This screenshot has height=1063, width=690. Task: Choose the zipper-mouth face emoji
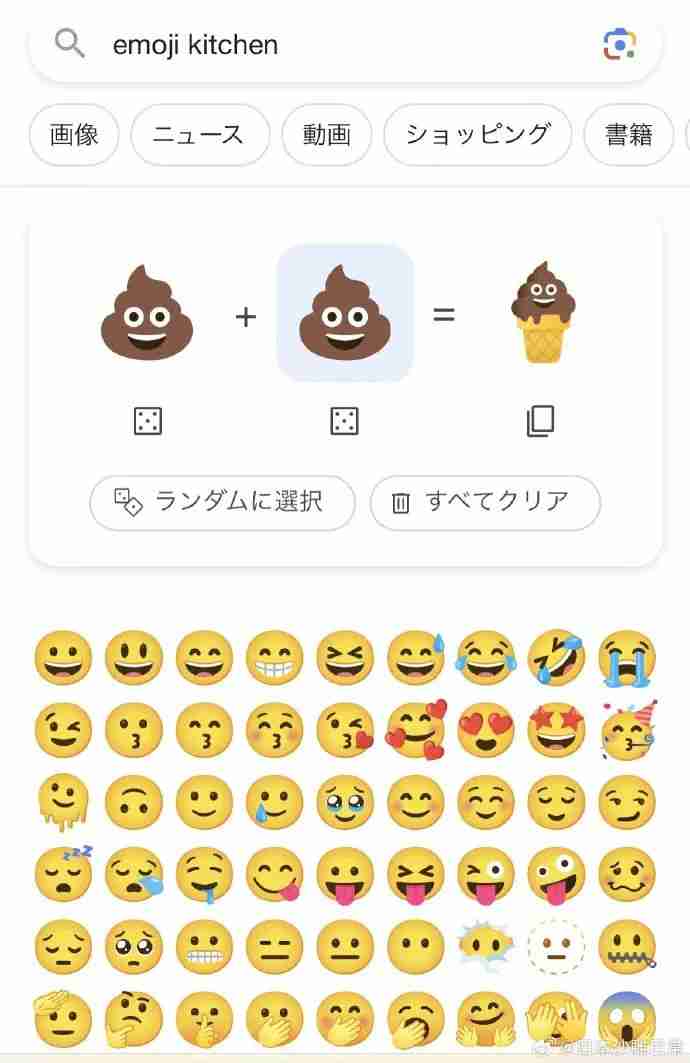click(x=626, y=945)
